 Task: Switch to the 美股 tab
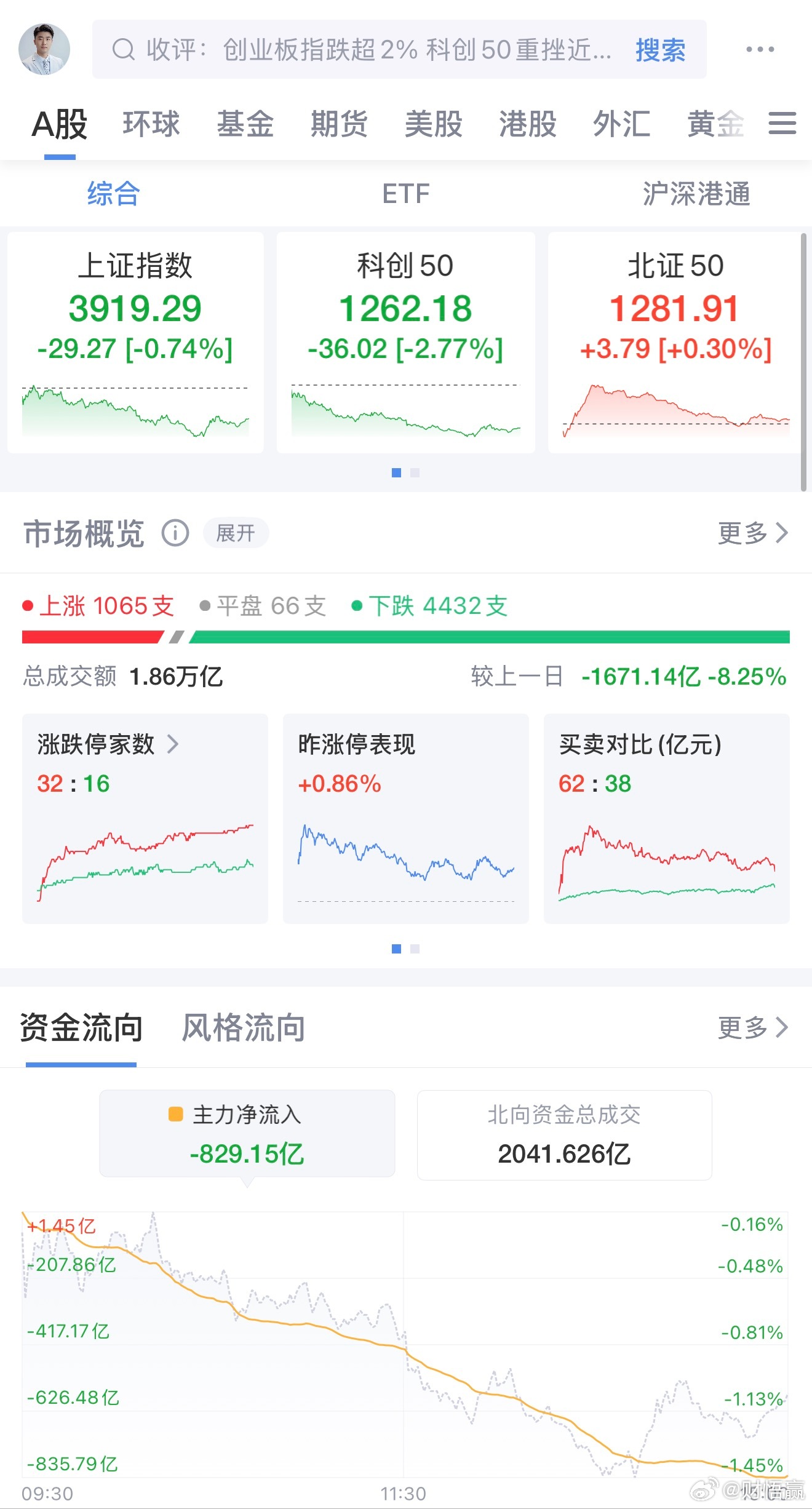click(434, 124)
